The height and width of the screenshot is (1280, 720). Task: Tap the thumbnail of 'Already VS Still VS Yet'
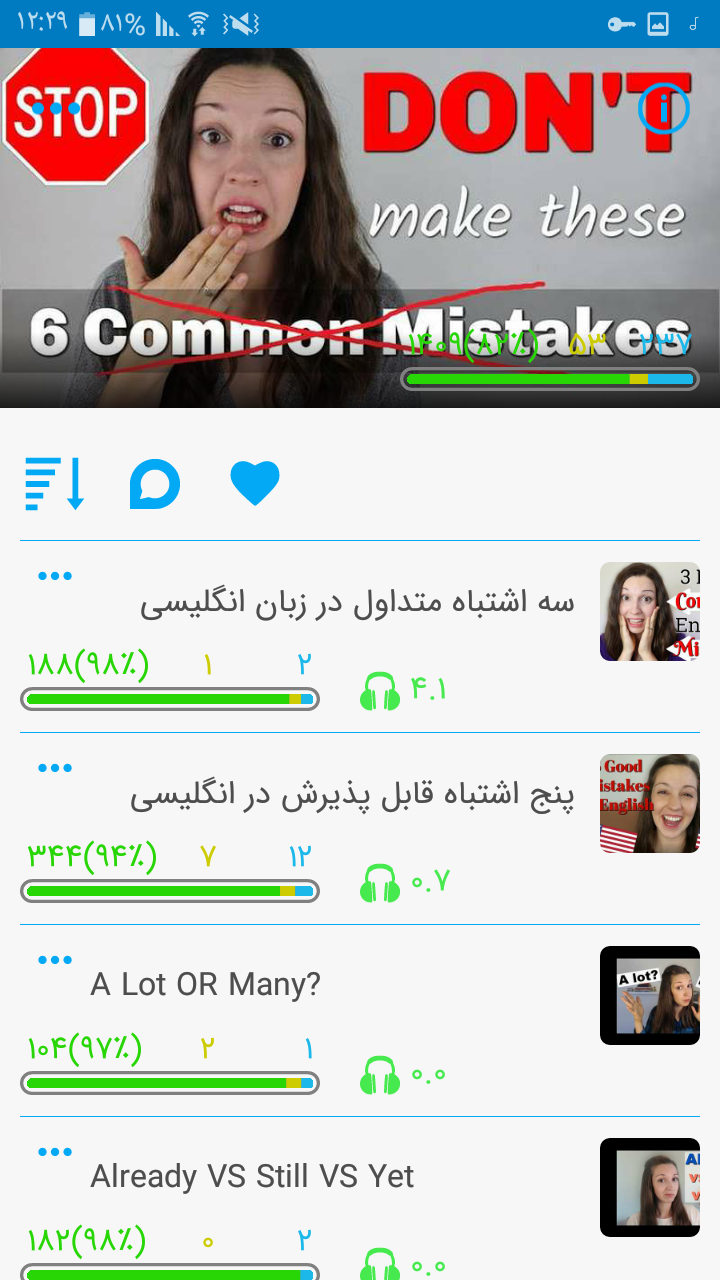pos(650,1187)
